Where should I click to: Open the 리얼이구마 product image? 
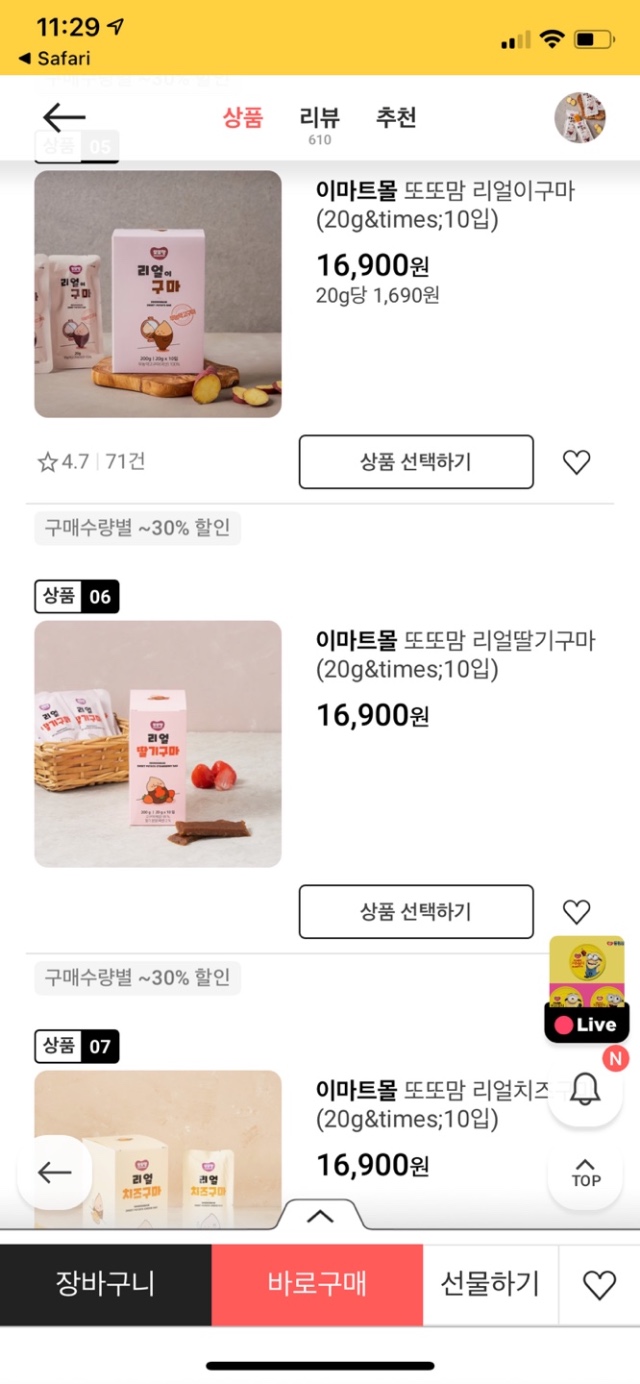[x=158, y=294]
